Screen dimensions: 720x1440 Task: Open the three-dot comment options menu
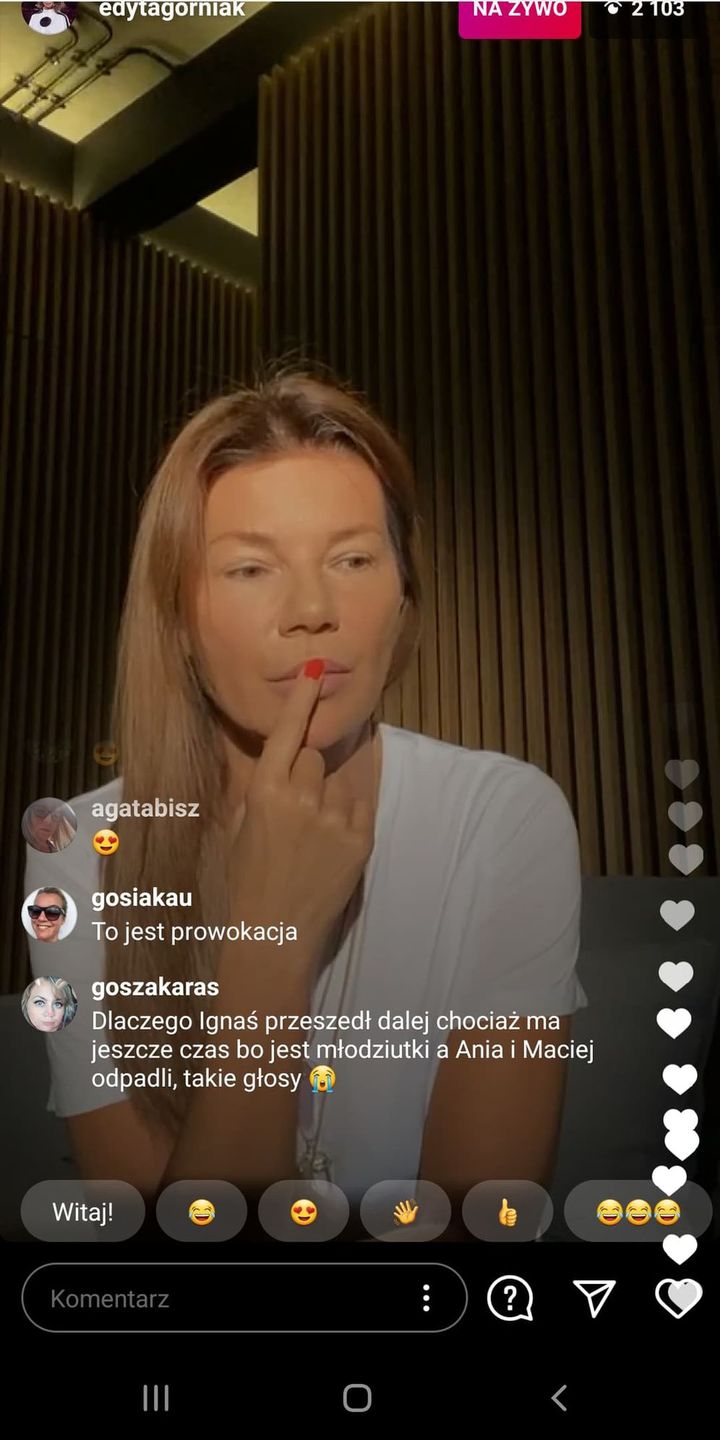[426, 1298]
